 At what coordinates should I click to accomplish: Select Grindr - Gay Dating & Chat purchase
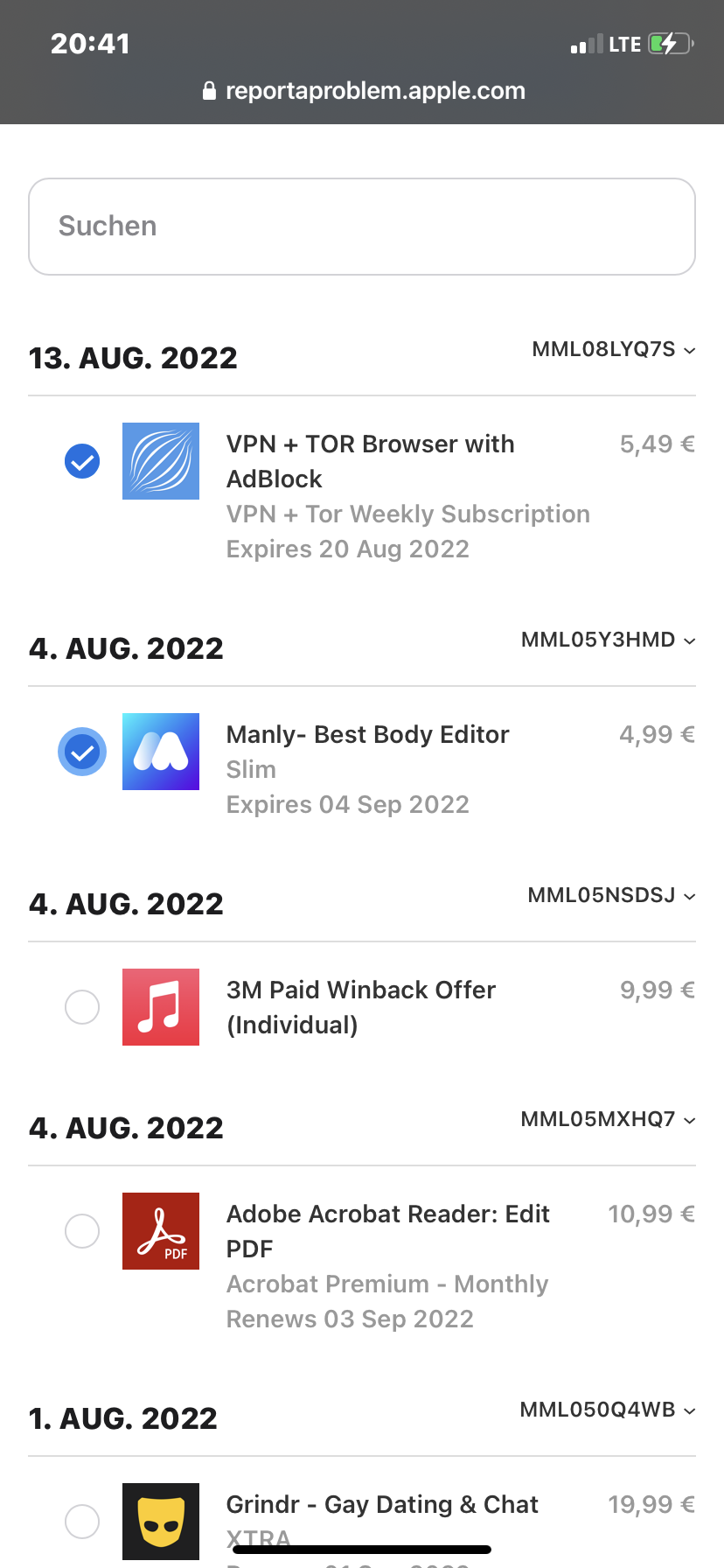(82, 1522)
